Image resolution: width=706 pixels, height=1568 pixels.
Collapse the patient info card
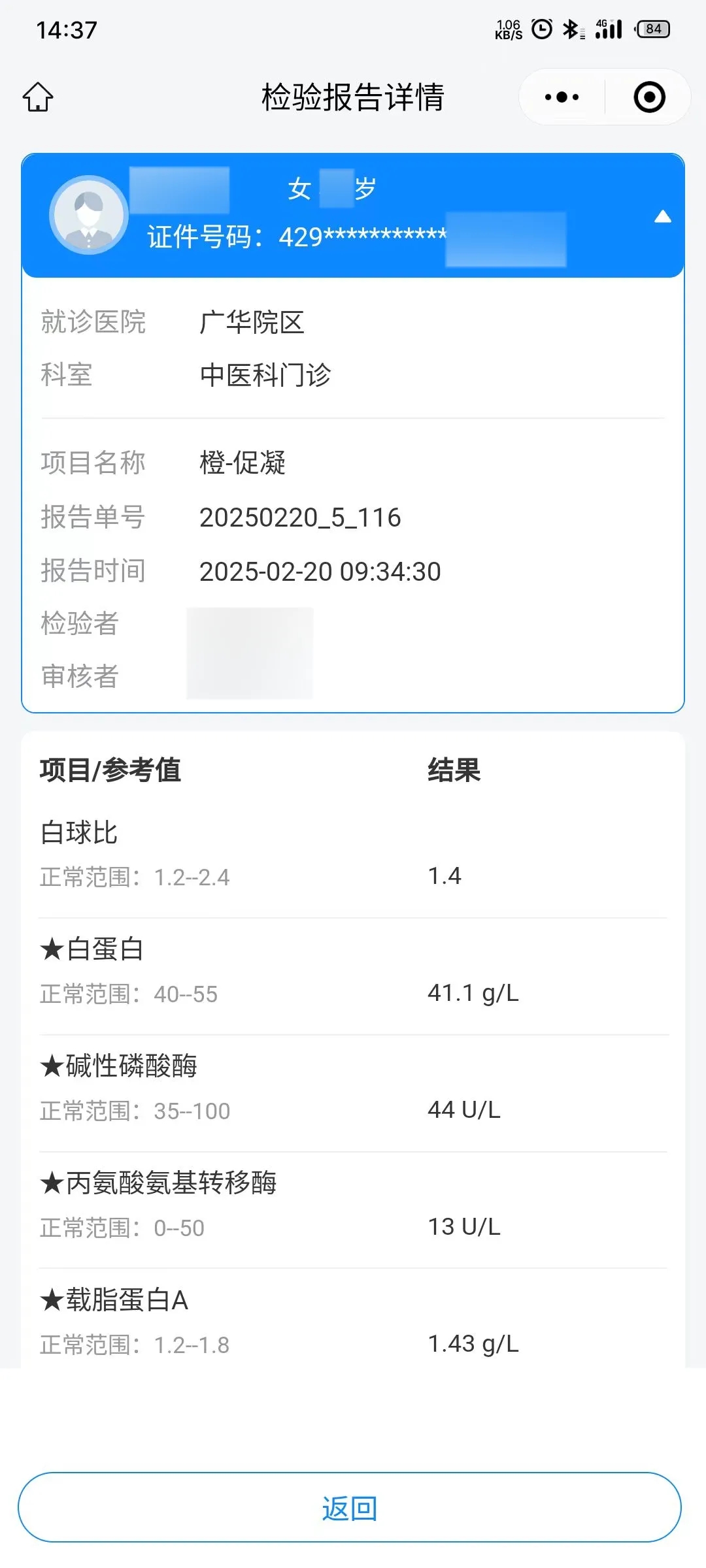(662, 217)
